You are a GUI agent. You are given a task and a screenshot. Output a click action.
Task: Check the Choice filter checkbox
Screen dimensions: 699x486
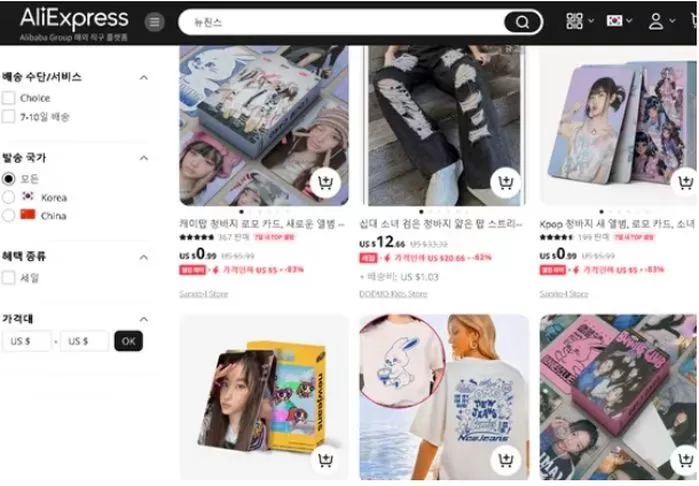click(9, 98)
